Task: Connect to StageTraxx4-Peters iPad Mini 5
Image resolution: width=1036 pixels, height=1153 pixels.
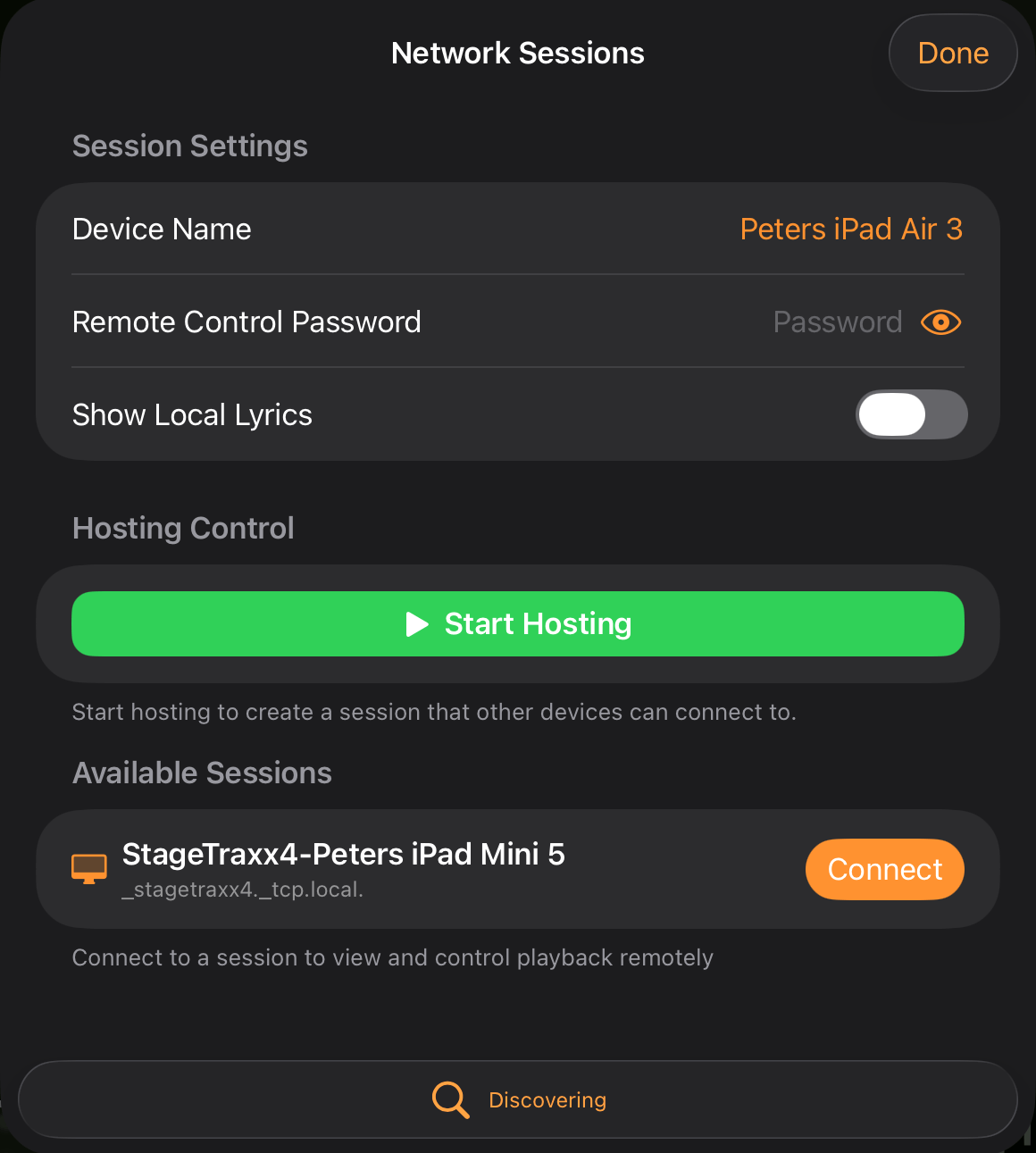Action: tap(884, 869)
